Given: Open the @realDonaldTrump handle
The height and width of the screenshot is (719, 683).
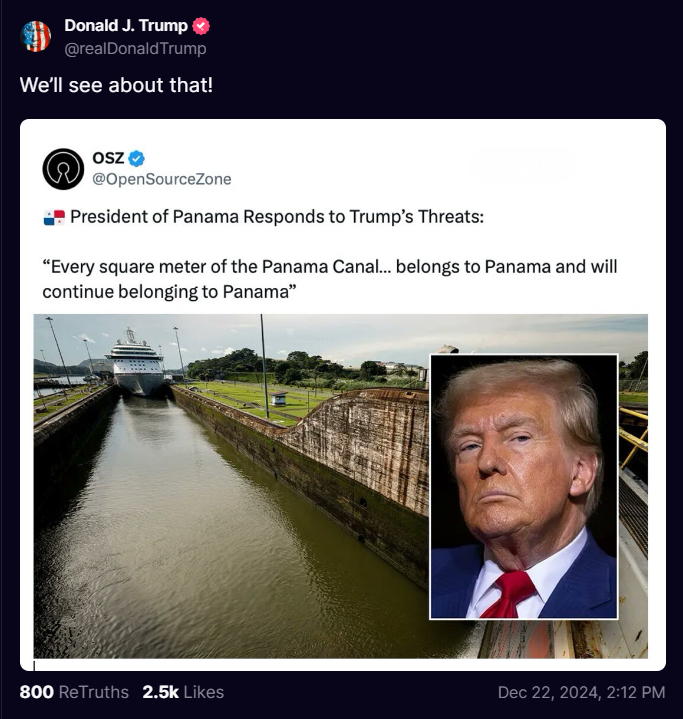Looking at the screenshot, I should (135, 48).
